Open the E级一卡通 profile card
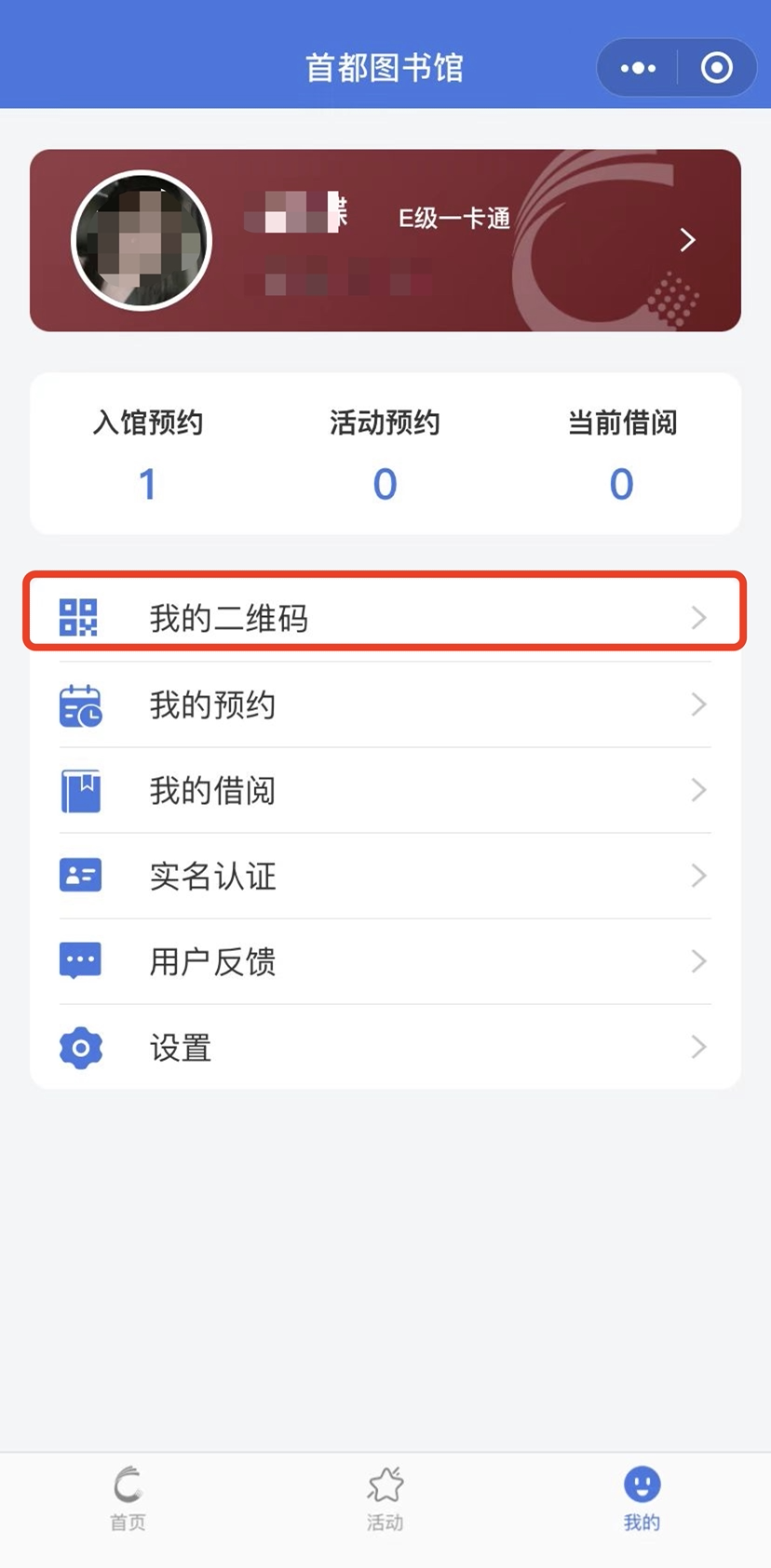Viewport: 771px width, 1568px height. (385, 240)
